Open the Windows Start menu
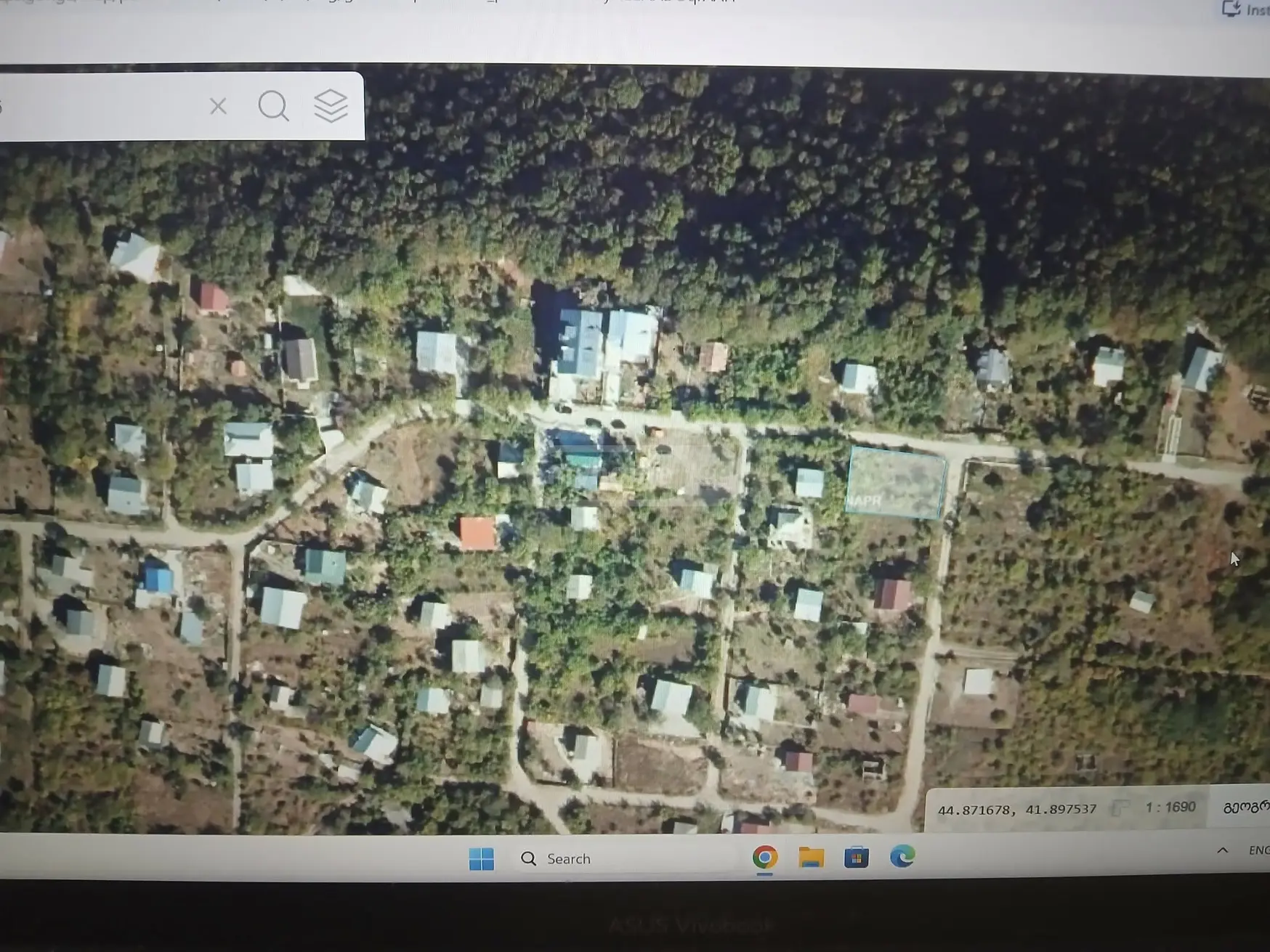 coord(481,858)
